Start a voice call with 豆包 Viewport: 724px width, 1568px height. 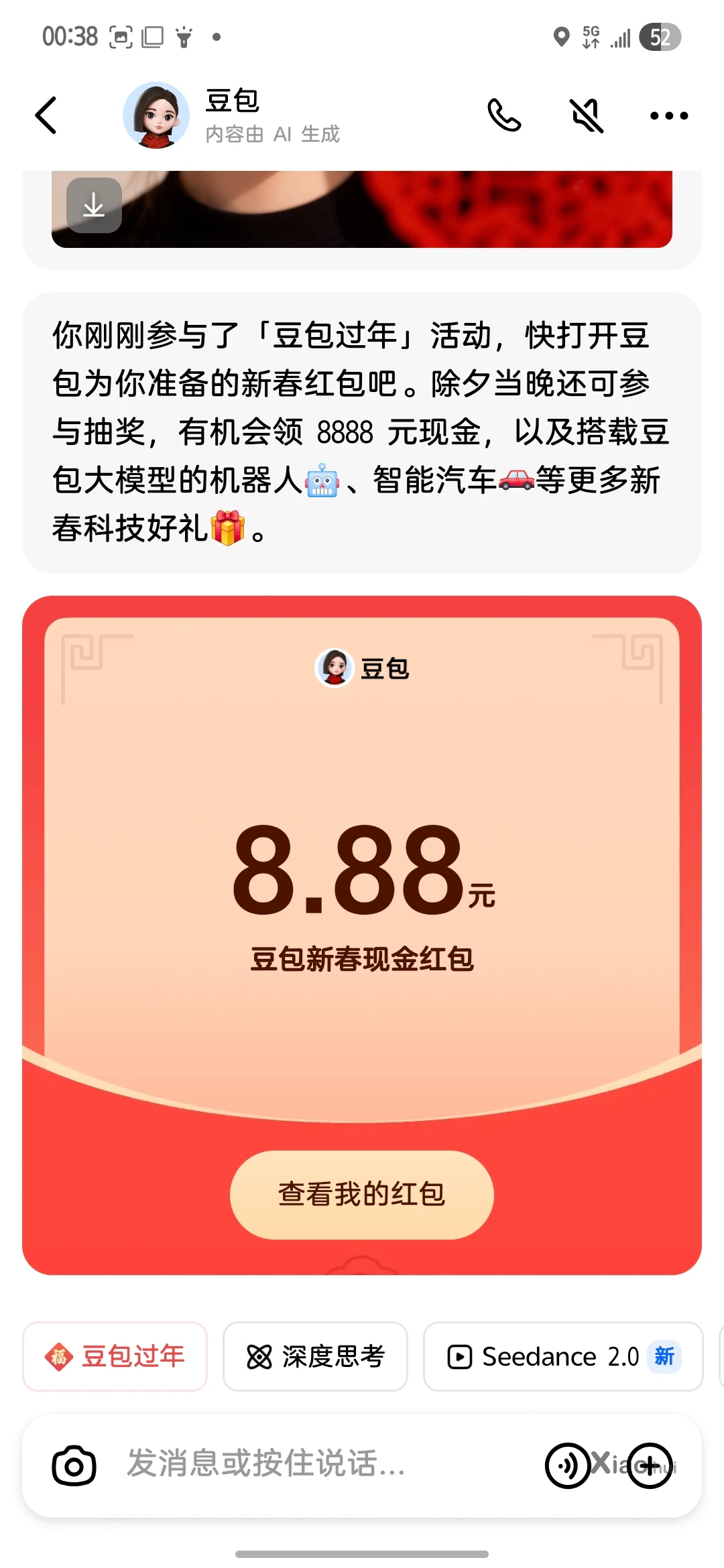click(x=504, y=115)
